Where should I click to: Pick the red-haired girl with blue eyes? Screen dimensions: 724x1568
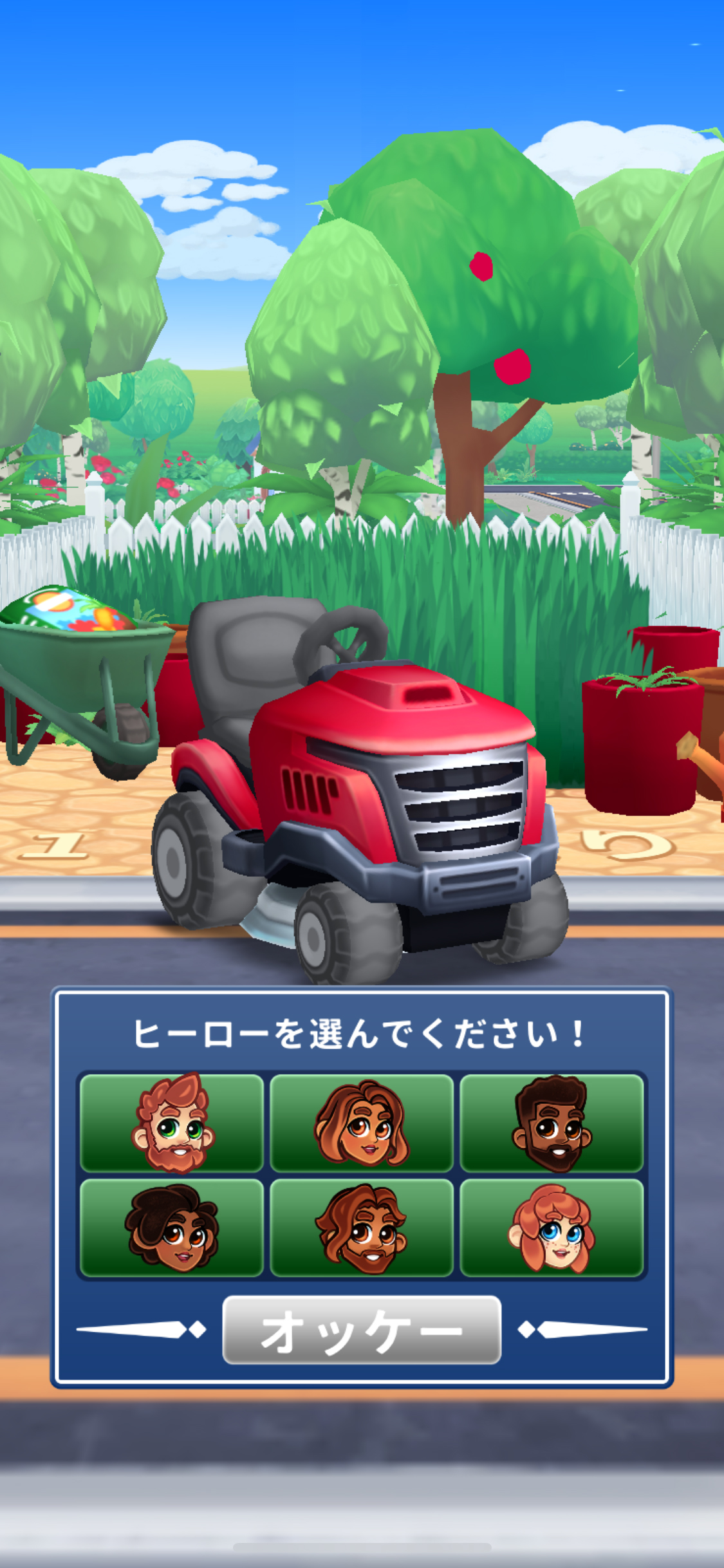click(552, 1228)
